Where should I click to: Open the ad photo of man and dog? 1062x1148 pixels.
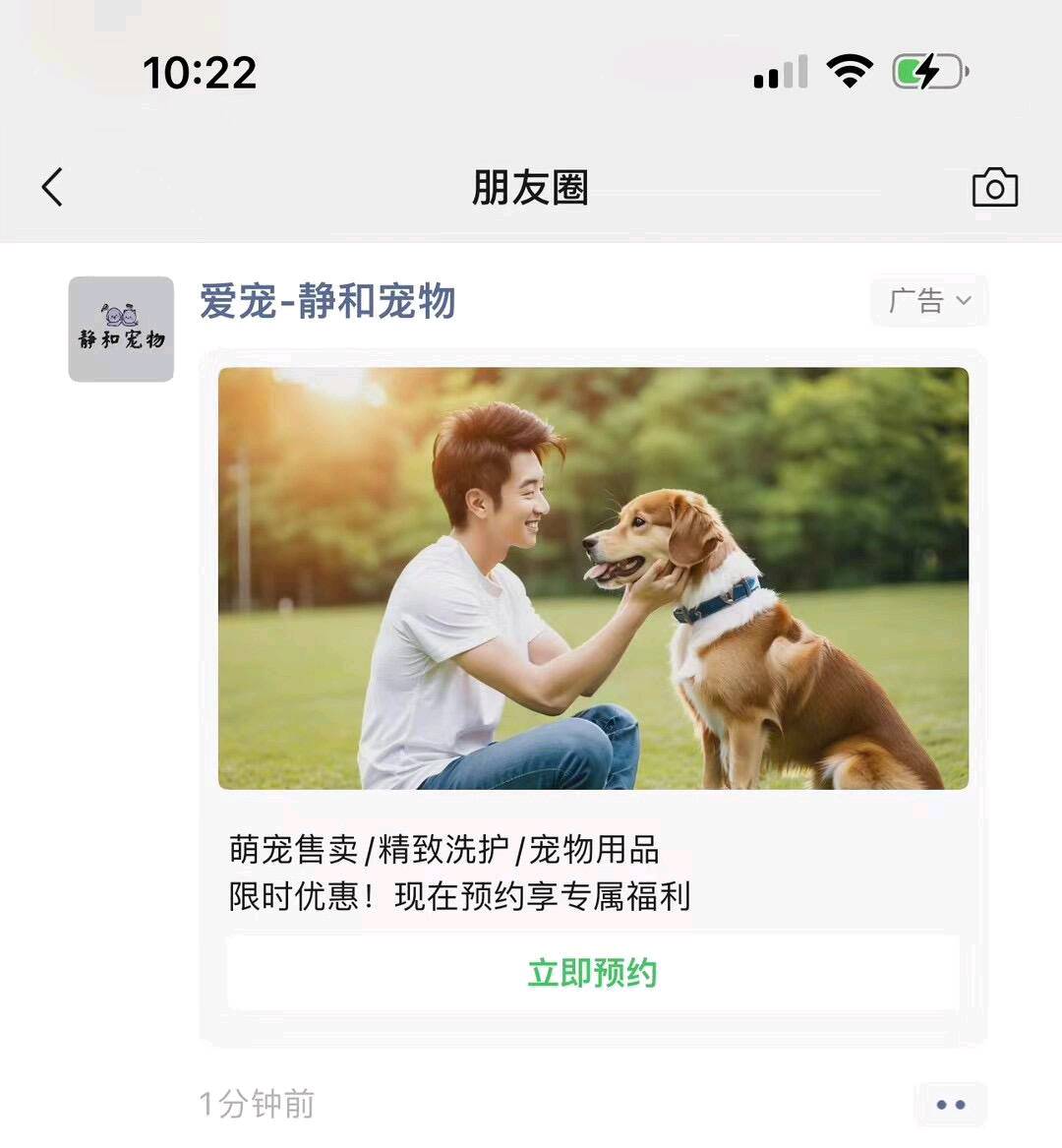tap(593, 578)
